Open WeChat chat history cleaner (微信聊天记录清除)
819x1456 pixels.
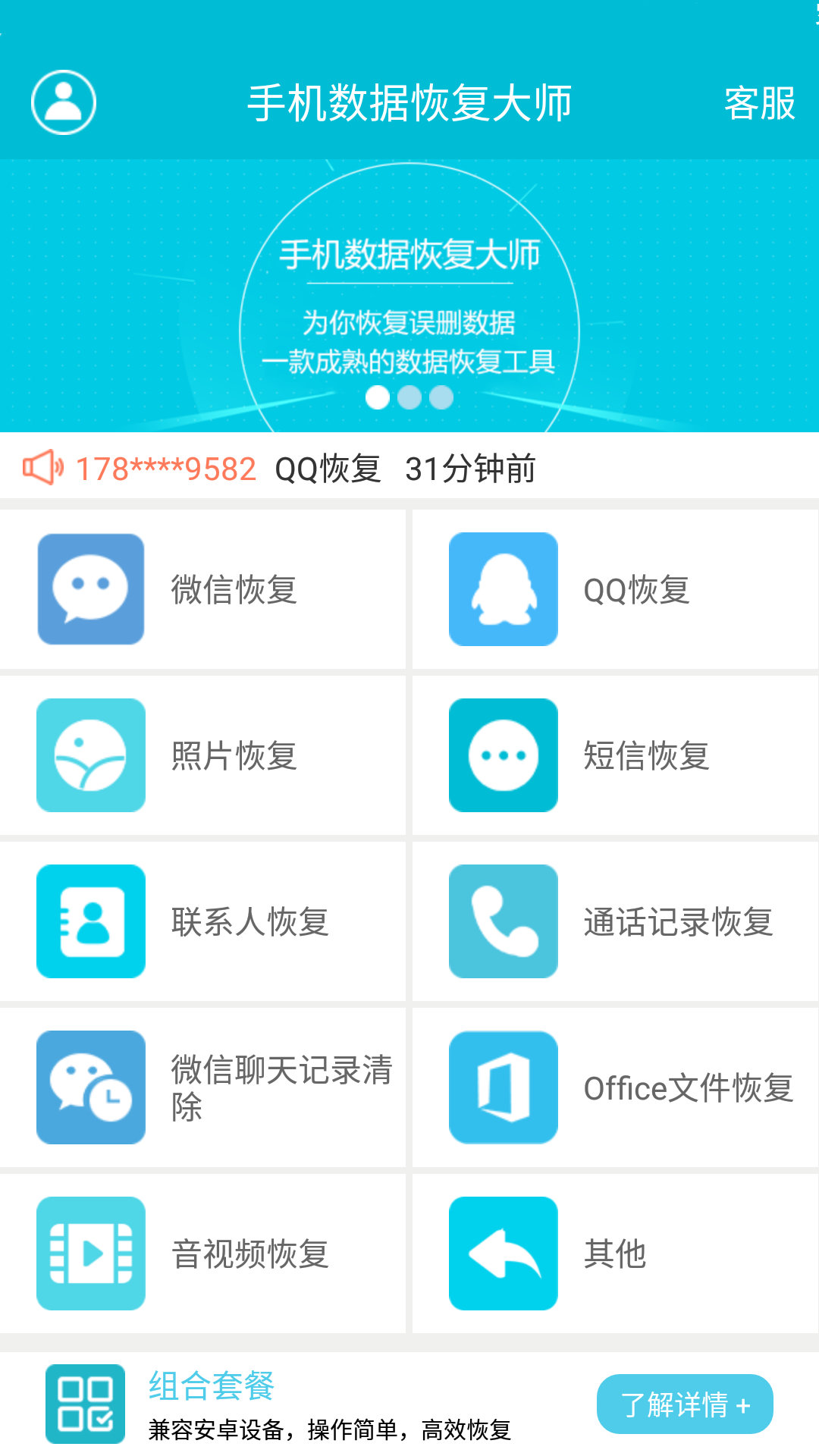205,1087
